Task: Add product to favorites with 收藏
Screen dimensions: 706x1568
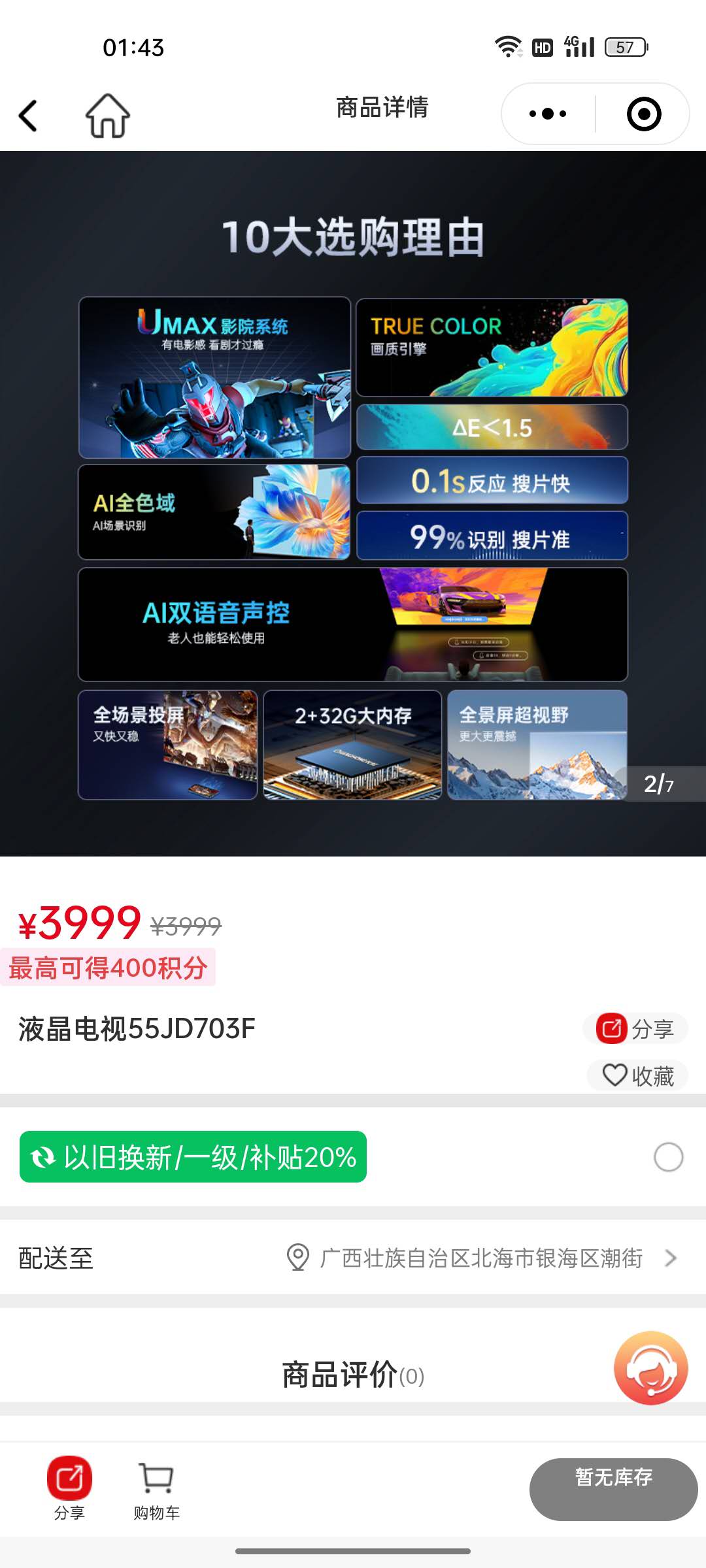Action: pos(637,1075)
